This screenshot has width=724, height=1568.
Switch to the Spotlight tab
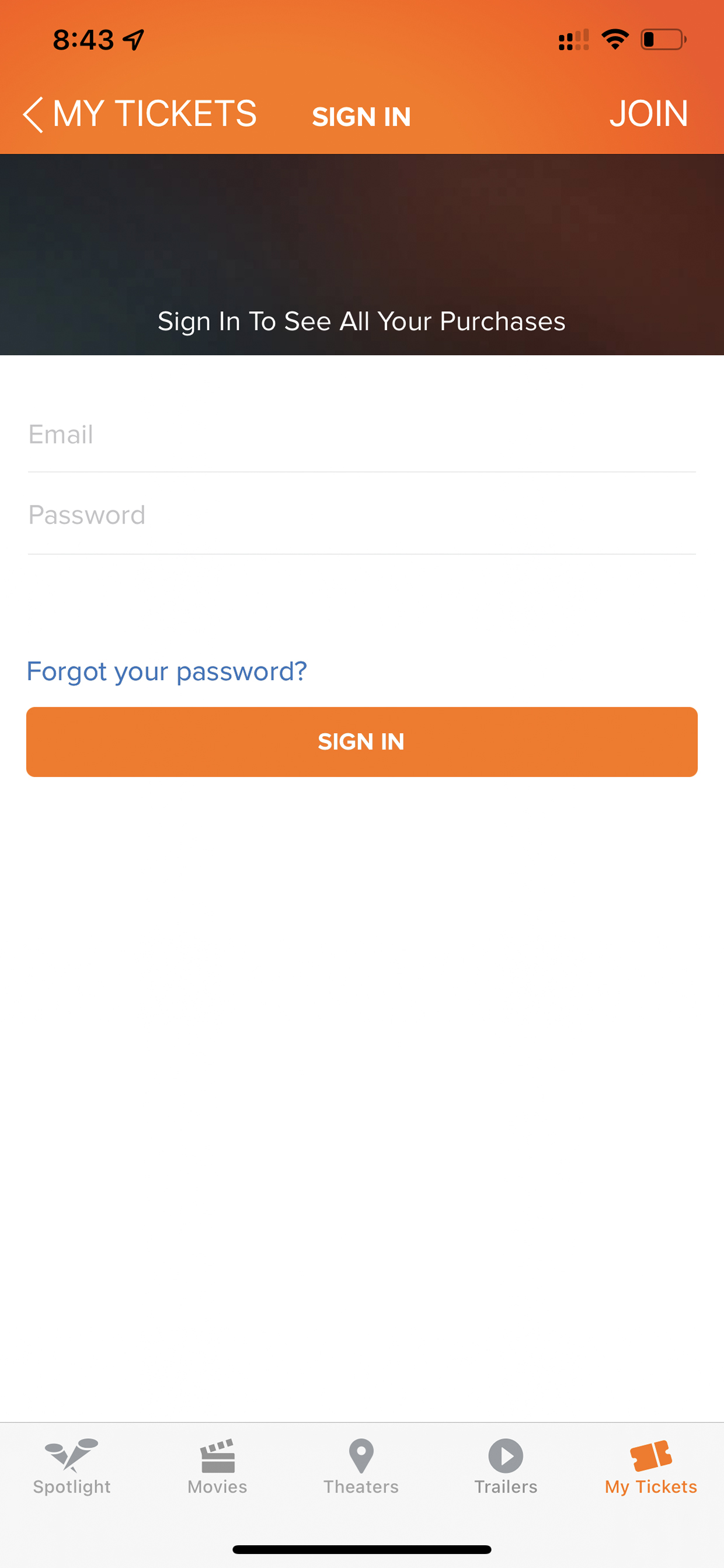[x=72, y=1467]
